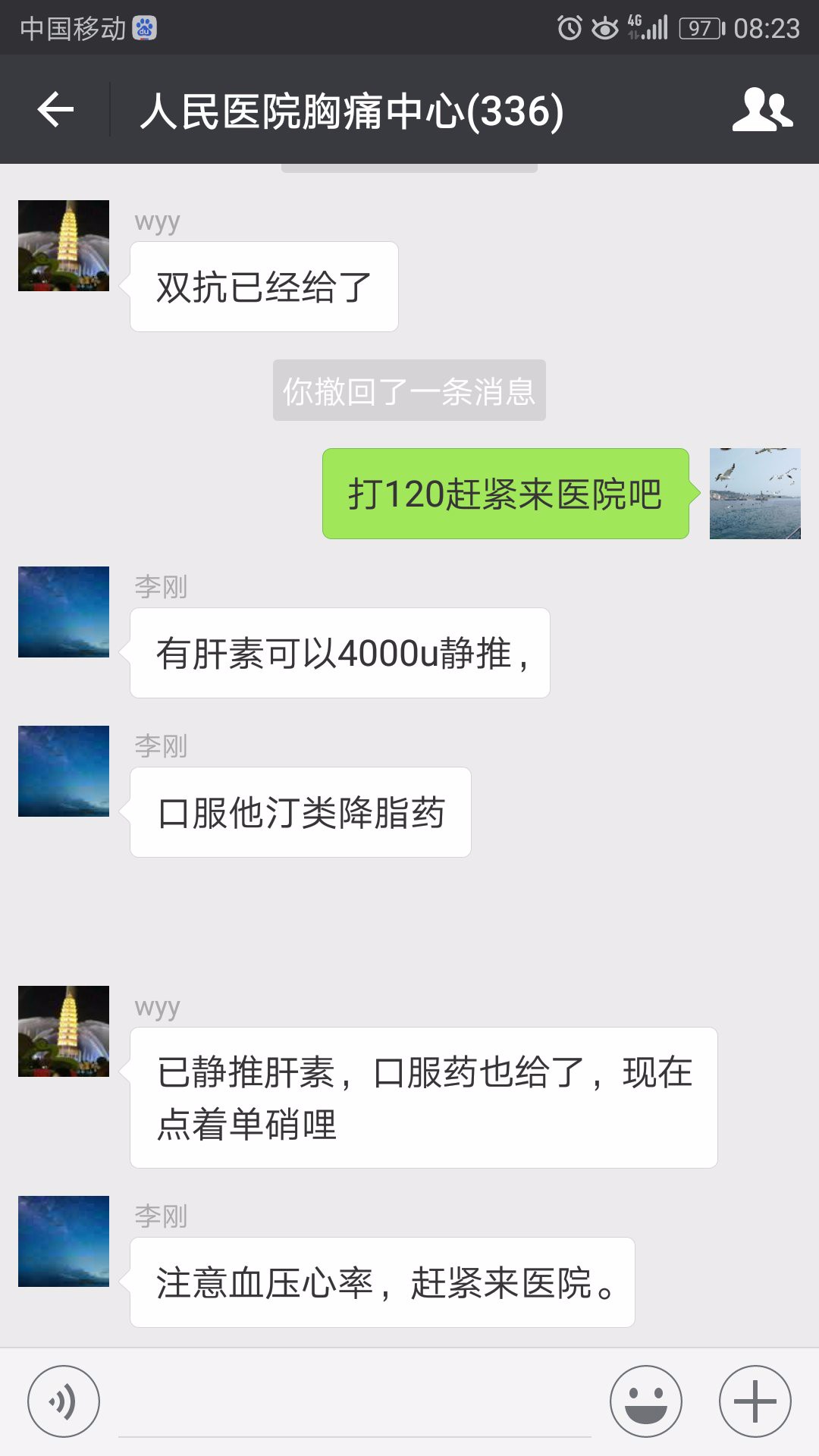Open the plus attachments menu
This screenshot has height=1456, width=819.
tap(755, 1401)
